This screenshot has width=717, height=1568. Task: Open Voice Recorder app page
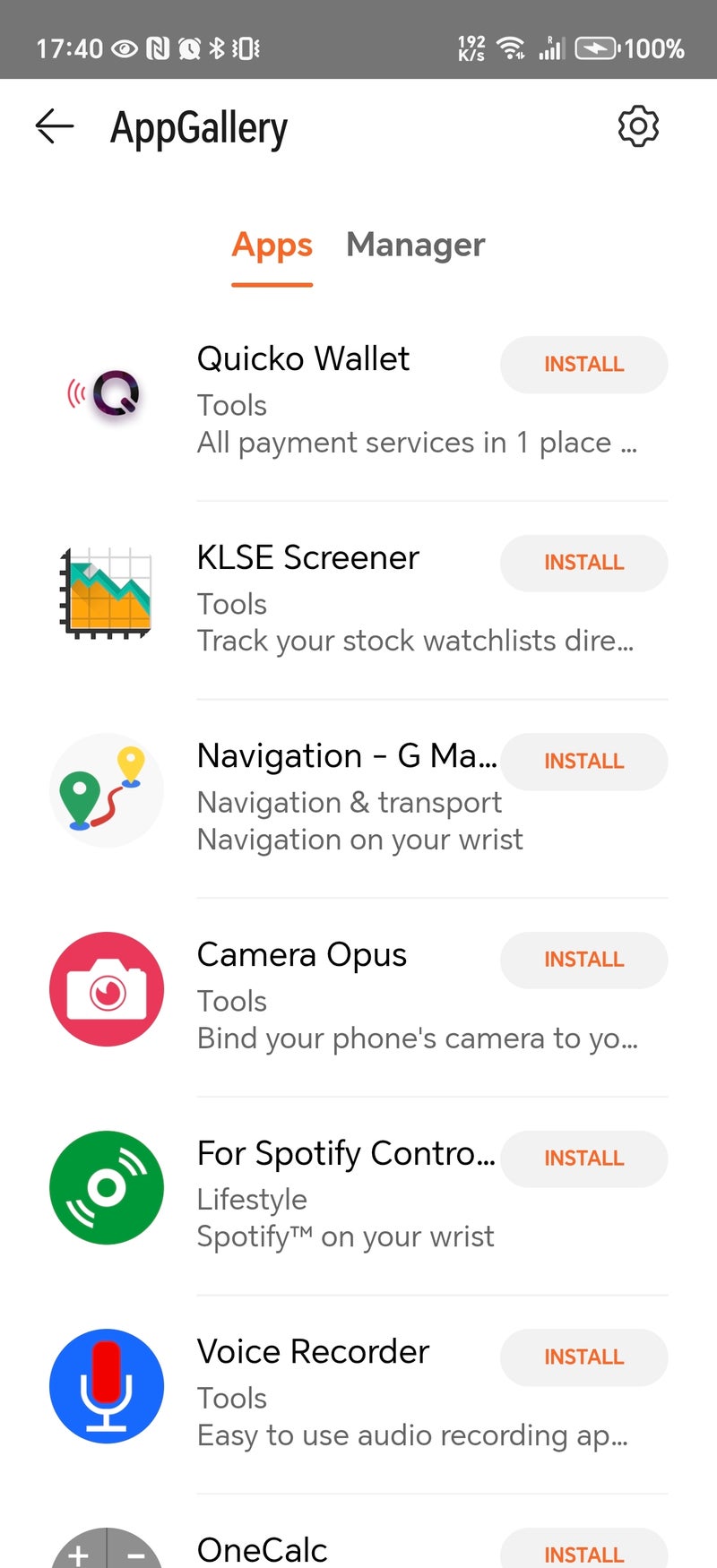[313, 1352]
